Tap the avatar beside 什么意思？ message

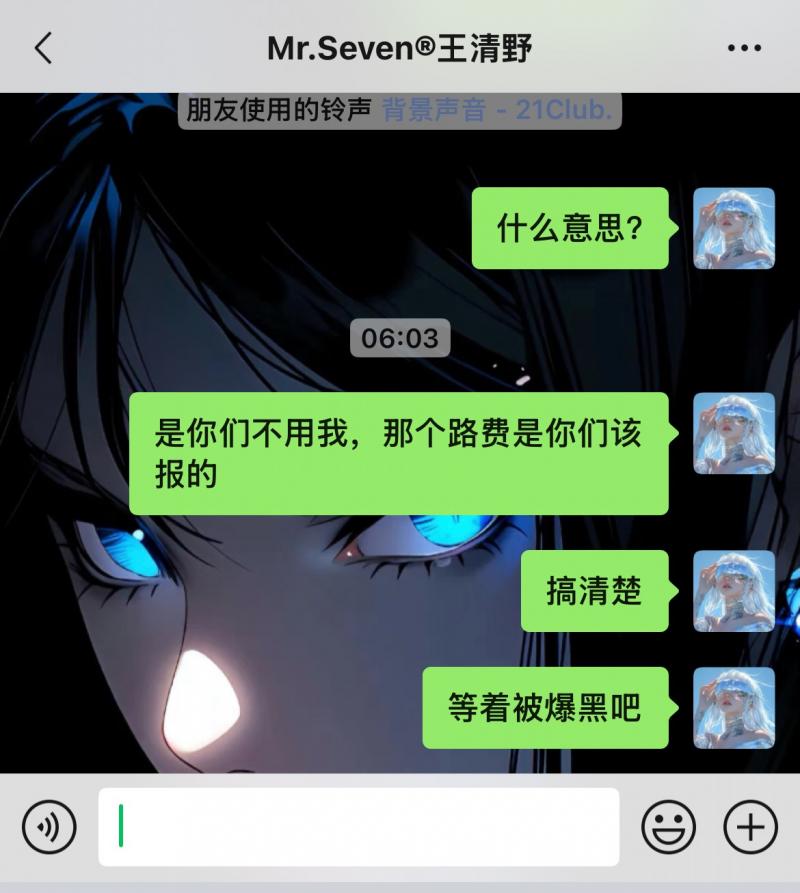pos(734,228)
